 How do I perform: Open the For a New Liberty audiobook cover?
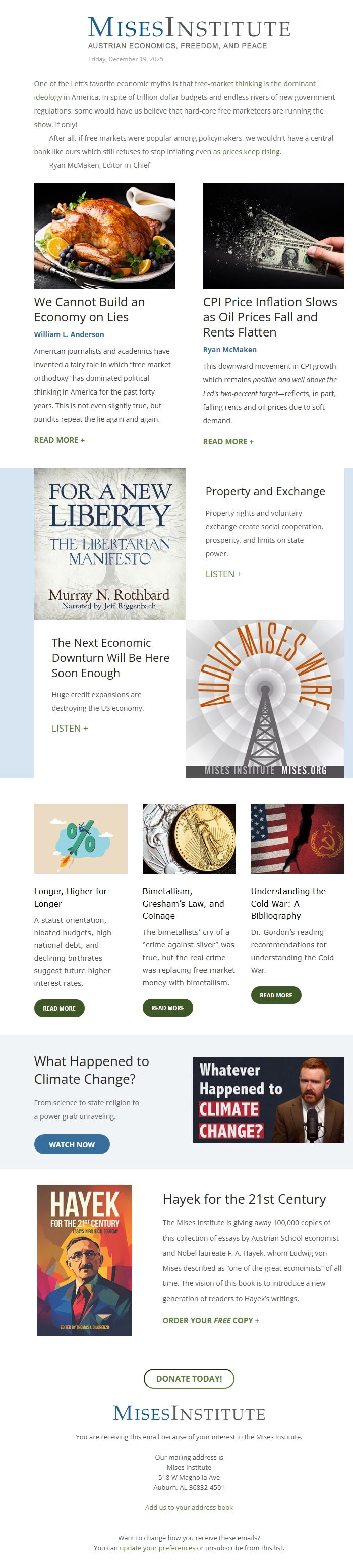[x=109, y=543]
